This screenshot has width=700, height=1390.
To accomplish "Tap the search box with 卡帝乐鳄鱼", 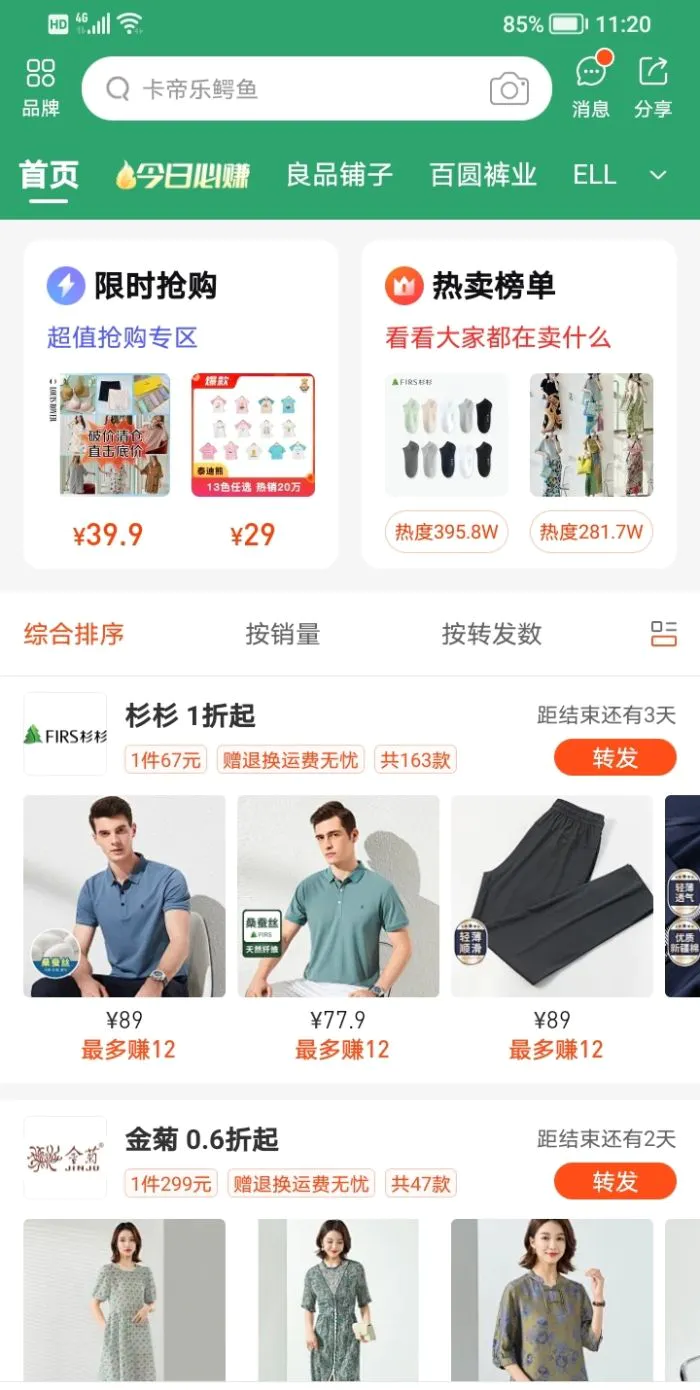I will point(290,89).
